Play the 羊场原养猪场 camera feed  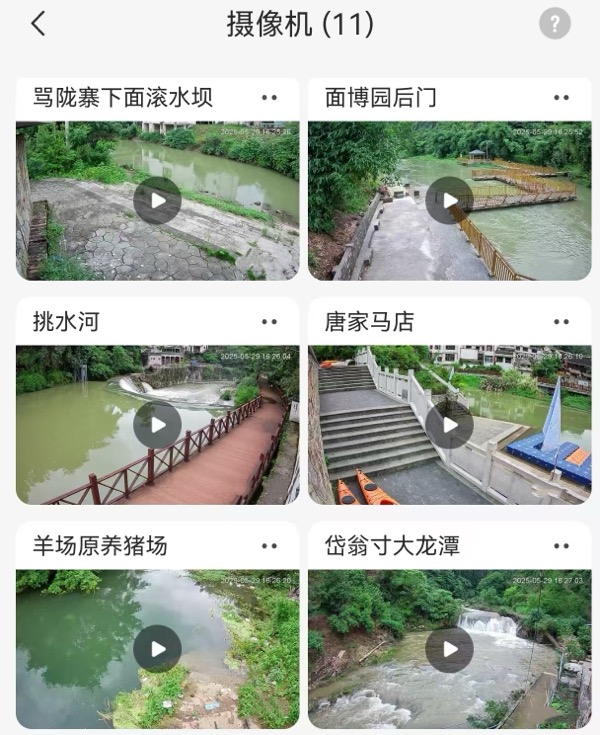click(x=157, y=649)
